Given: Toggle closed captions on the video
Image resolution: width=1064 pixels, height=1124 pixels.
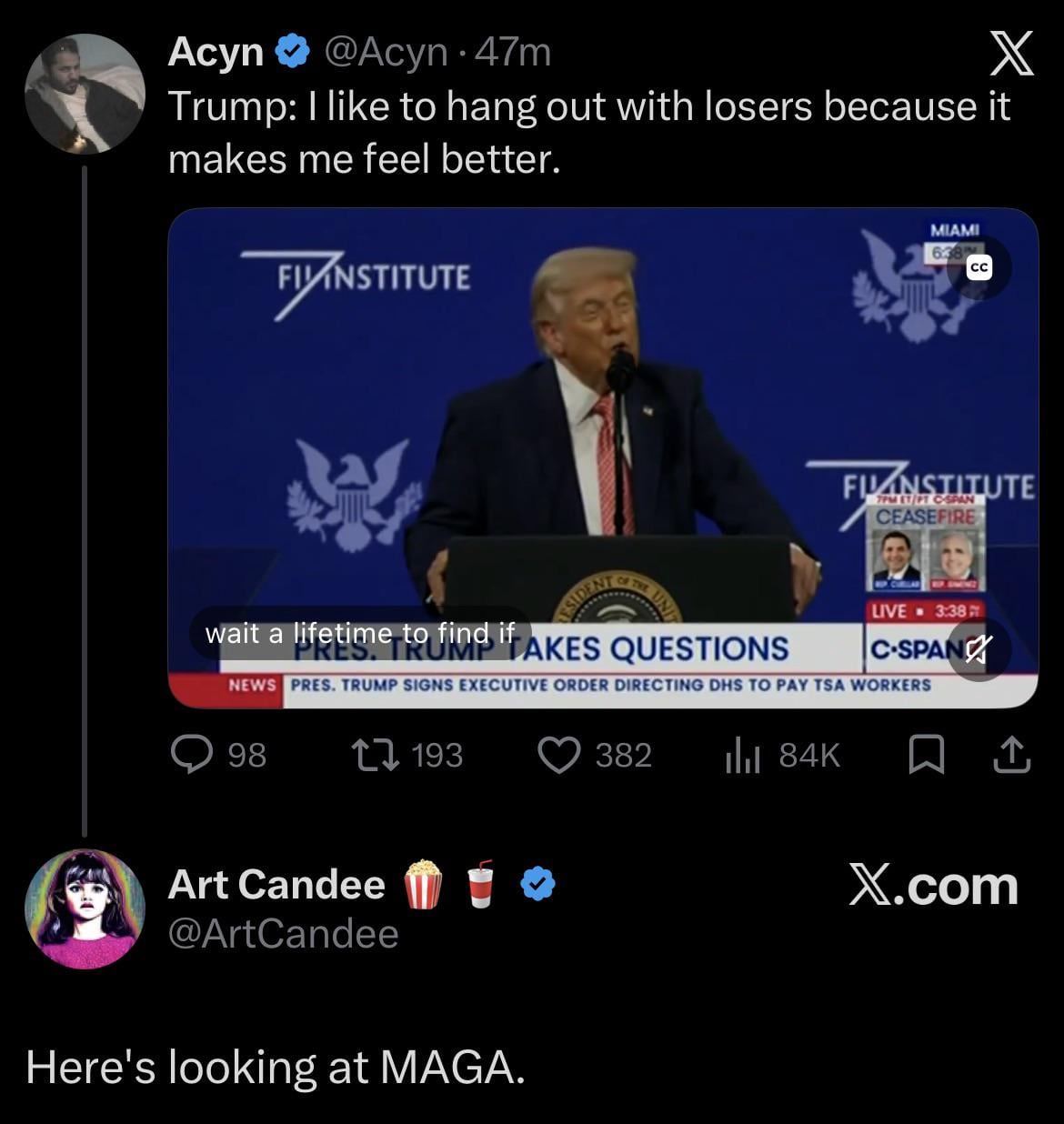Looking at the screenshot, I should click(x=979, y=268).
